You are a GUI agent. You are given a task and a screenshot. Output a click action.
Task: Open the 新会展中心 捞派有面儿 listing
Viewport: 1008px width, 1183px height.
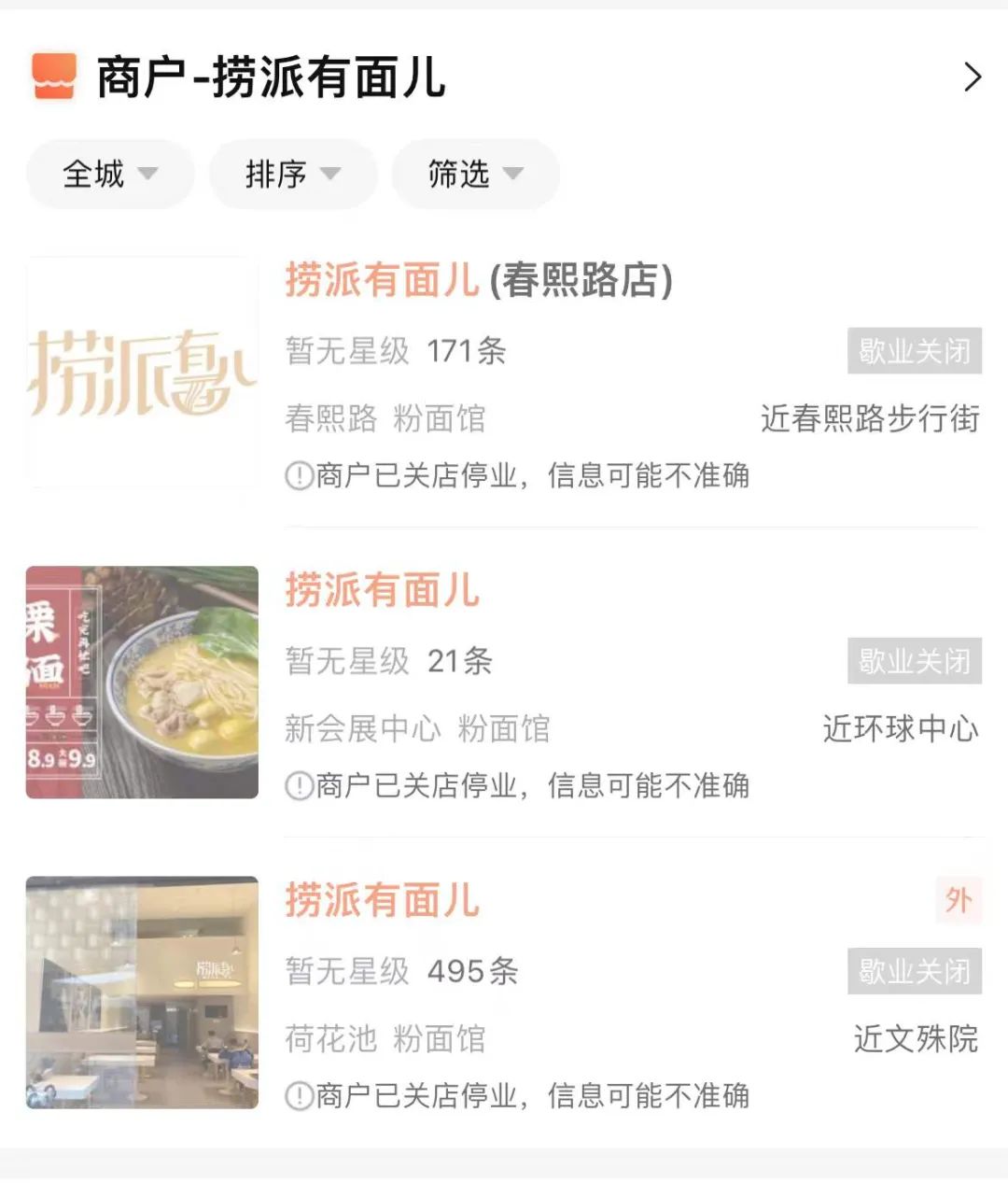[383, 591]
